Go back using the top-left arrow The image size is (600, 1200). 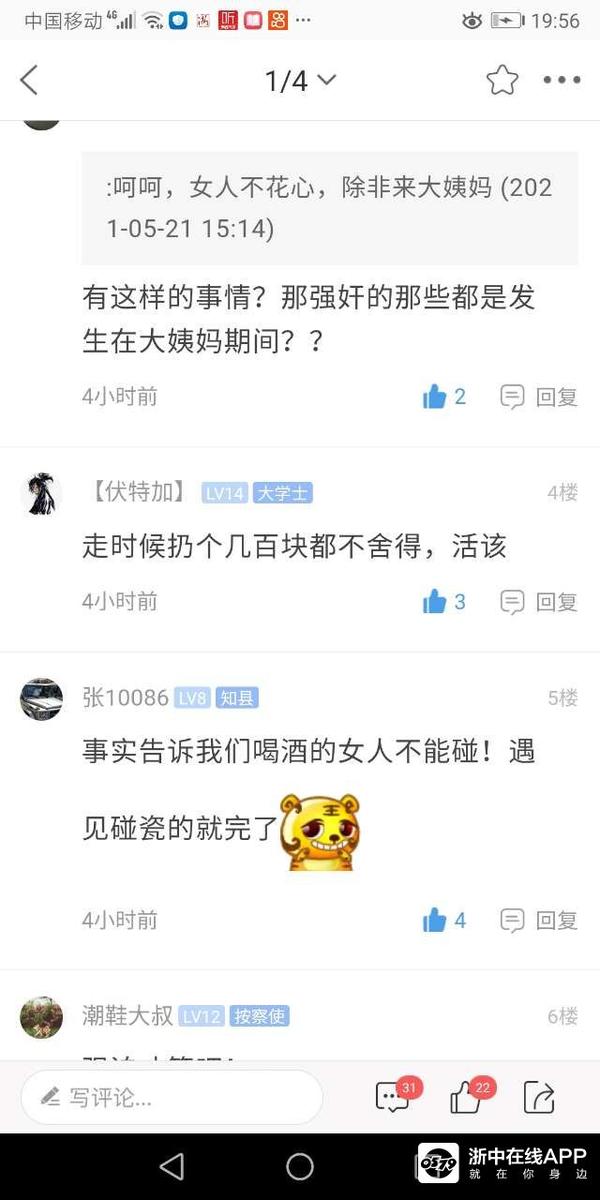point(30,81)
